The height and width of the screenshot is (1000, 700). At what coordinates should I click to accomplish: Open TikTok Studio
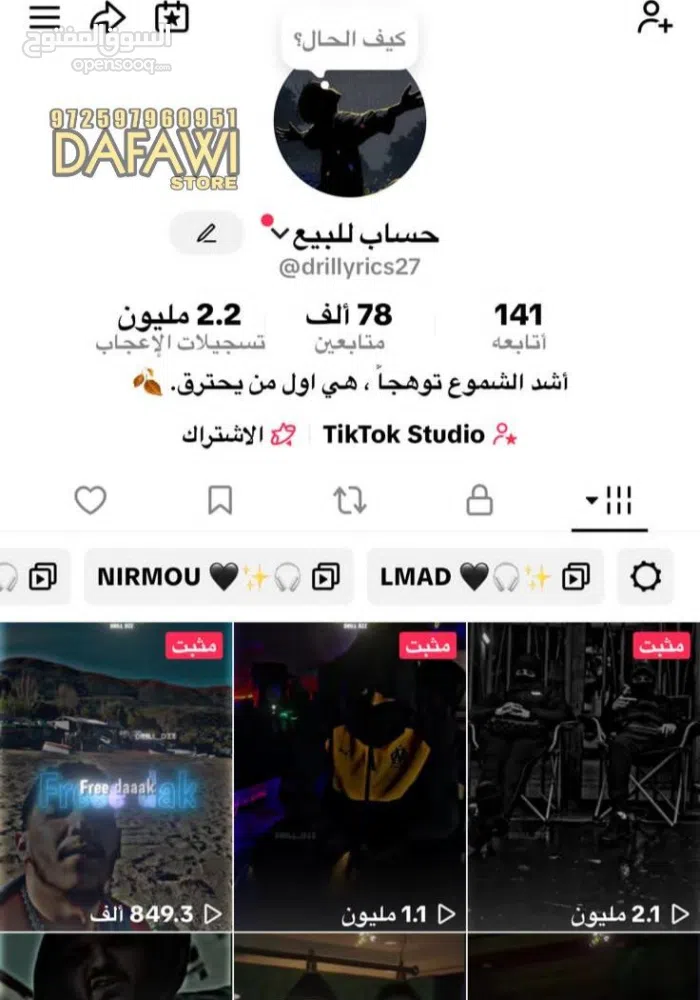coord(419,435)
